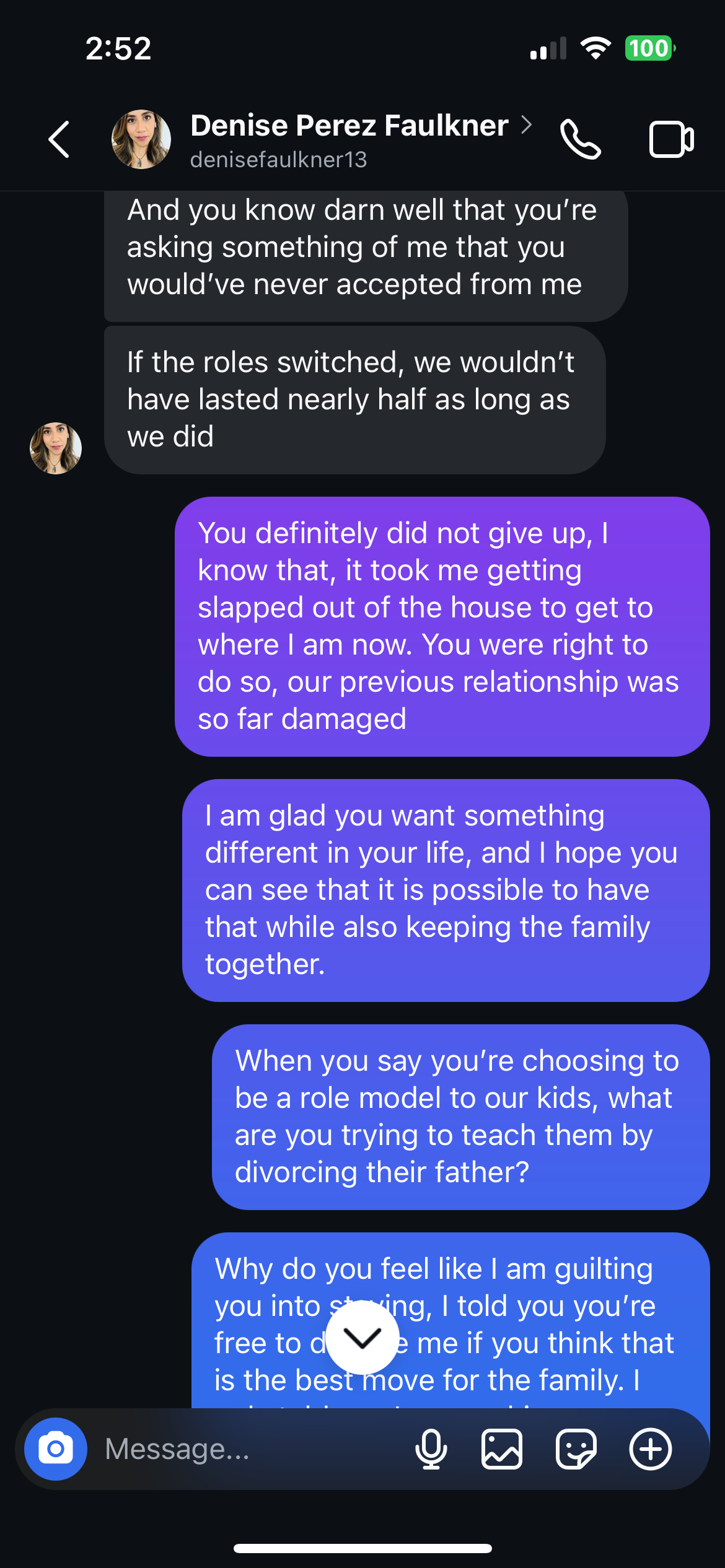725x1568 pixels.
Task: Jump to the latest messages
Action: tap(362, 1338)
